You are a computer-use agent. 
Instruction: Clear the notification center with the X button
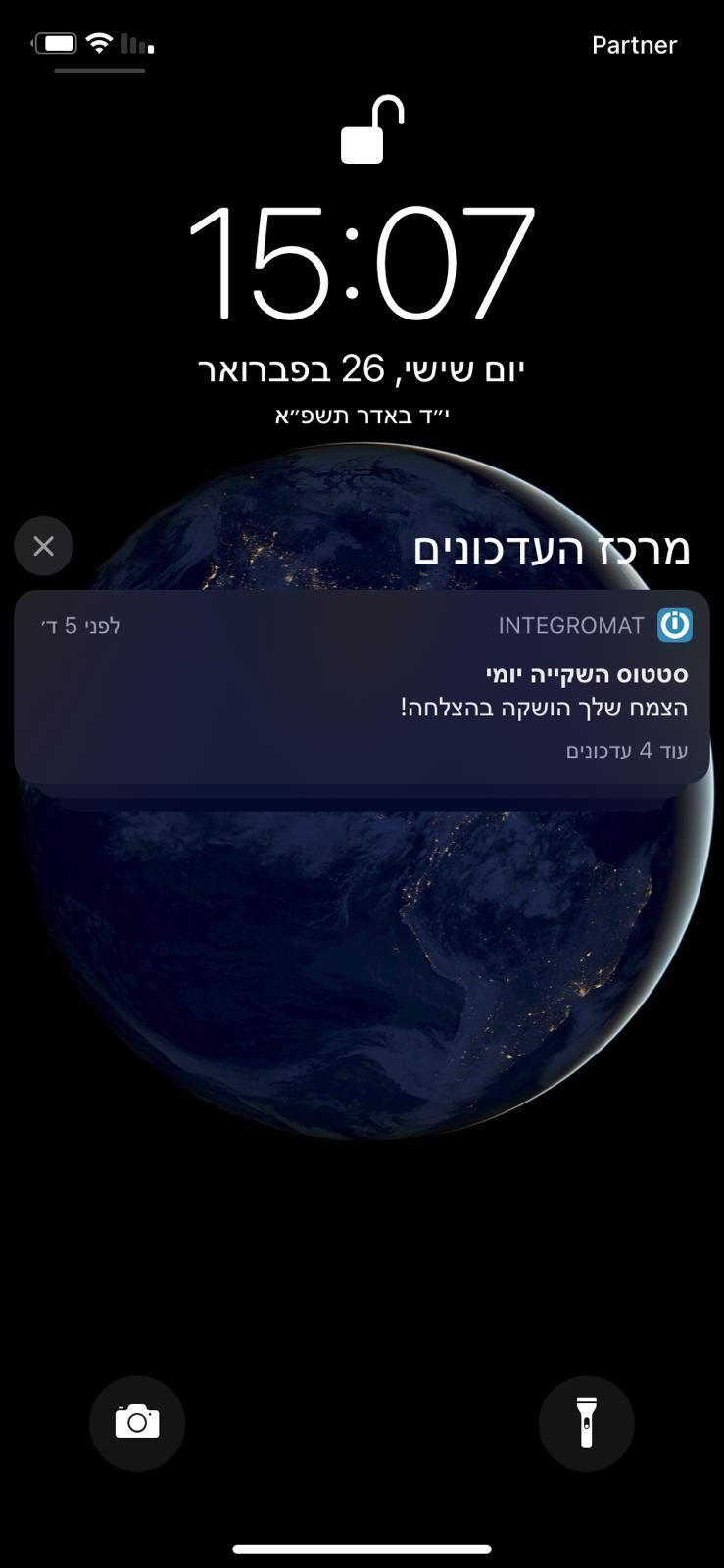44,546
